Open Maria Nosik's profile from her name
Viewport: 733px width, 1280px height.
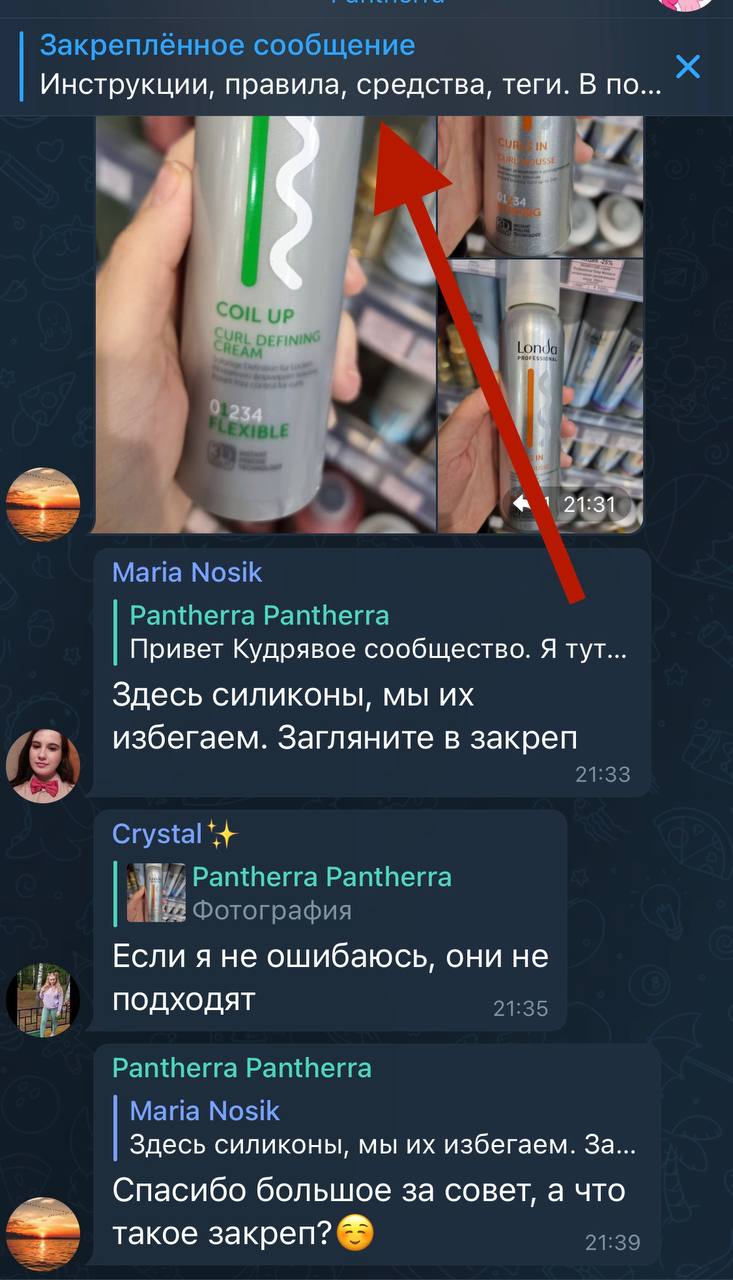pyautogui.click(x=187, y=572)
